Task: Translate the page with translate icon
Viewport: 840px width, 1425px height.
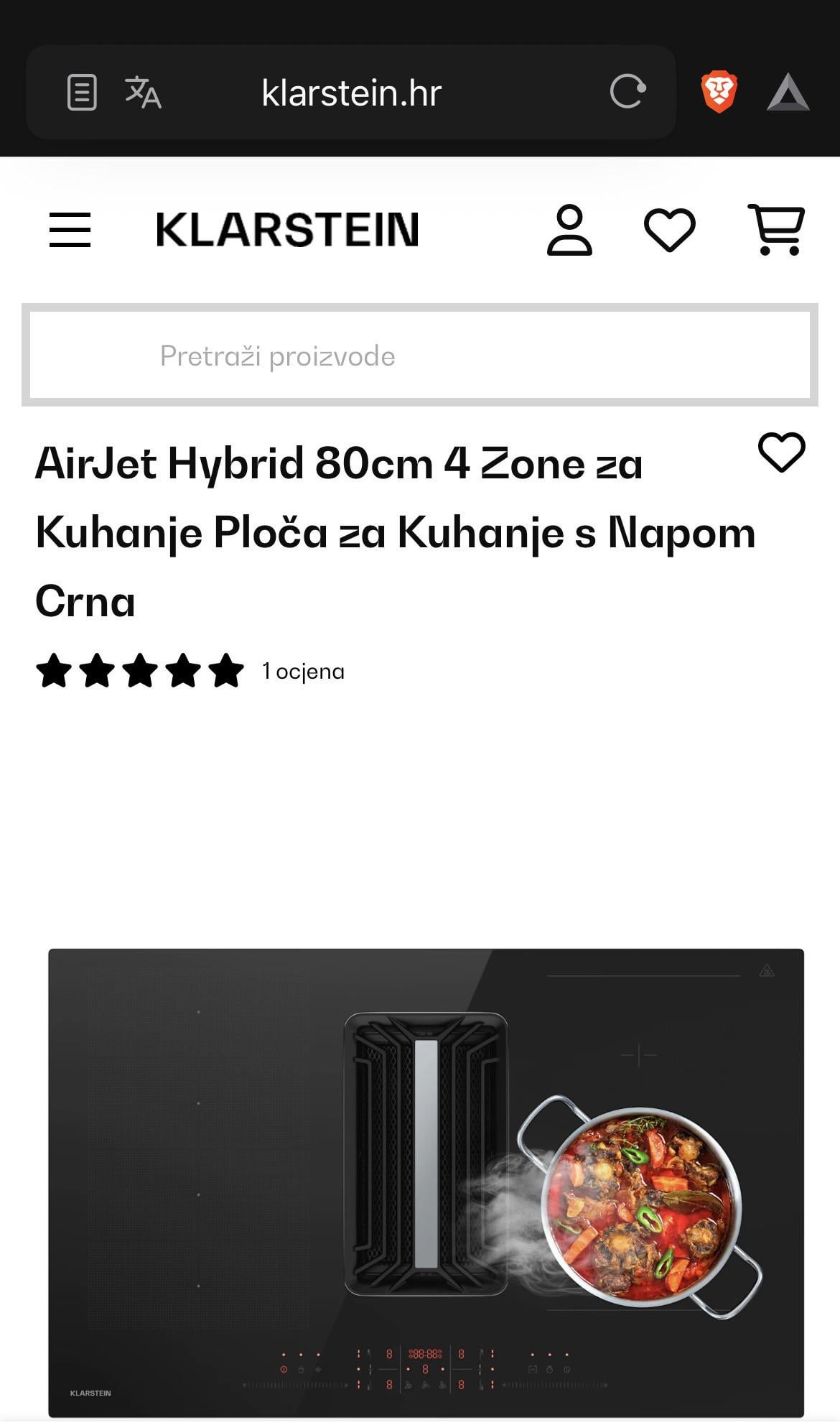Action: [x=143, y=92]
